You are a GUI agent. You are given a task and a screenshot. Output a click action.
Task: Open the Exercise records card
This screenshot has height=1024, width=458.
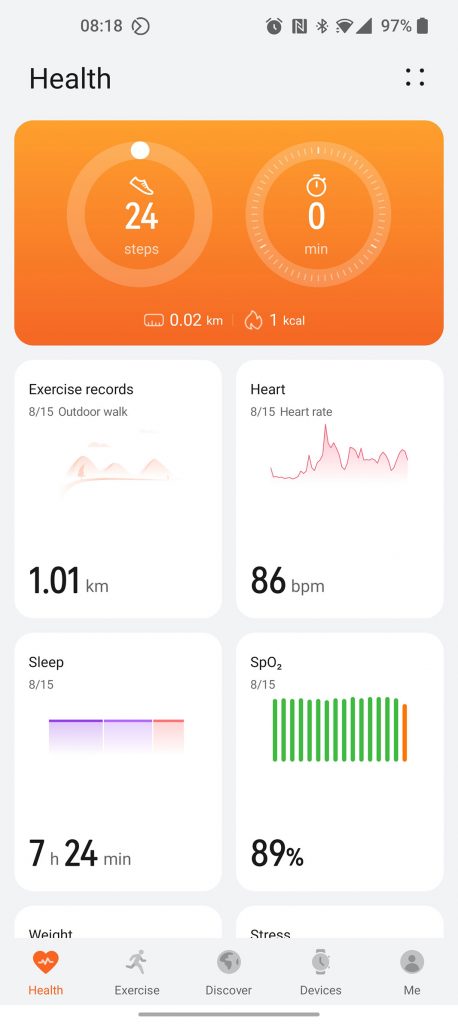point(118,488)
